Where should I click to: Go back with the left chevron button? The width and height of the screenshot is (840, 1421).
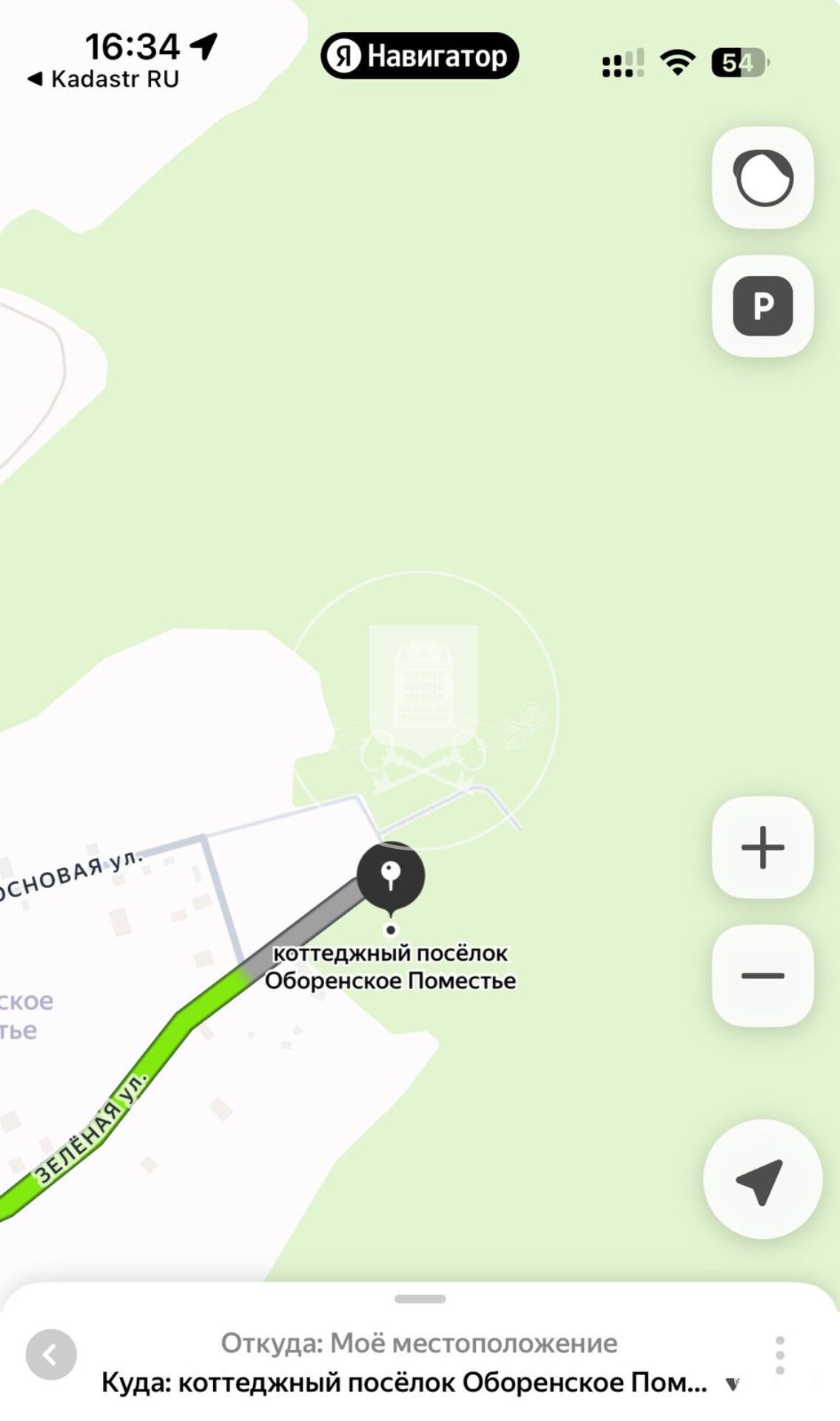pyautogui.click(x=51, y=1355)
